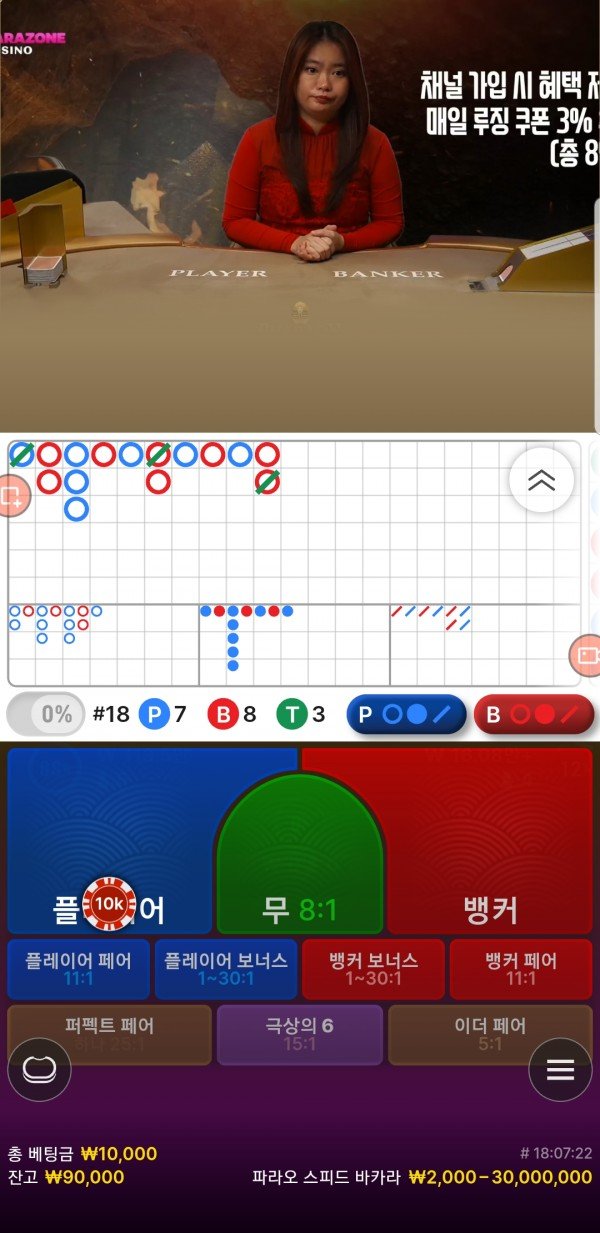Screen dimensions: 600x1233
Task: Open the hamburger menu
Action: 560,1070
